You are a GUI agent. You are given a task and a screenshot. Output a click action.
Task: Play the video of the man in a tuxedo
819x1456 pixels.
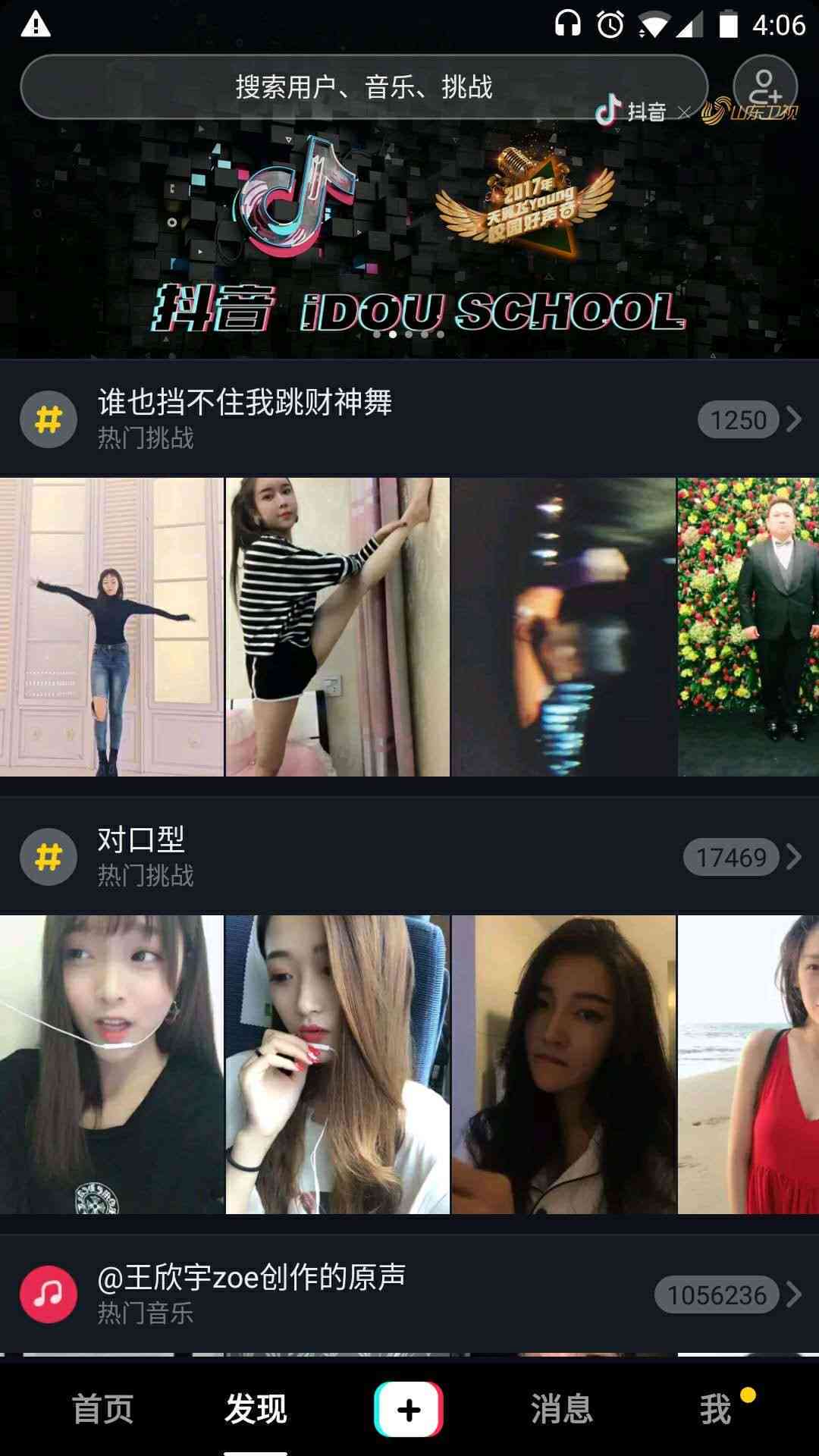[748, 626]
